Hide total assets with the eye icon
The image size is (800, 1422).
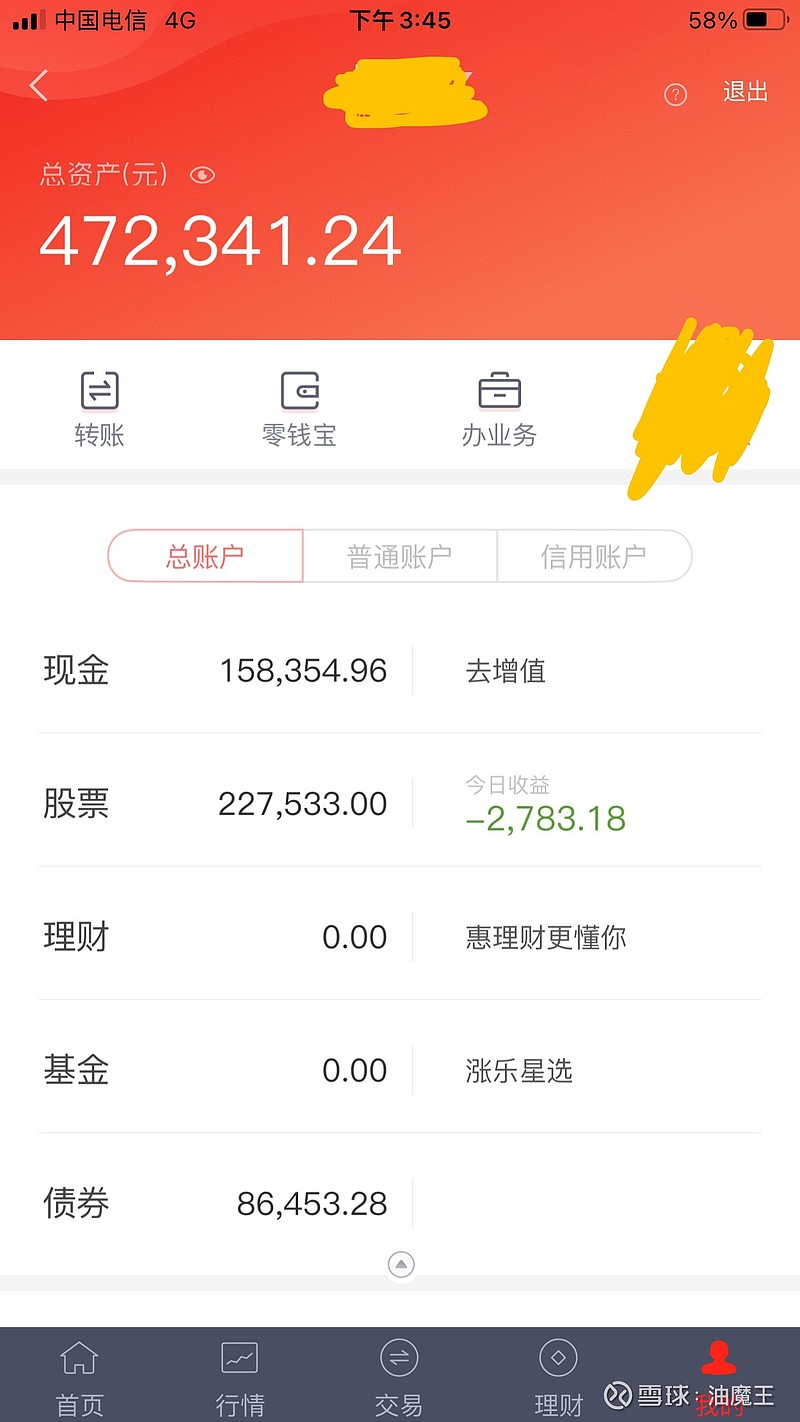click(x=203, y=175)
